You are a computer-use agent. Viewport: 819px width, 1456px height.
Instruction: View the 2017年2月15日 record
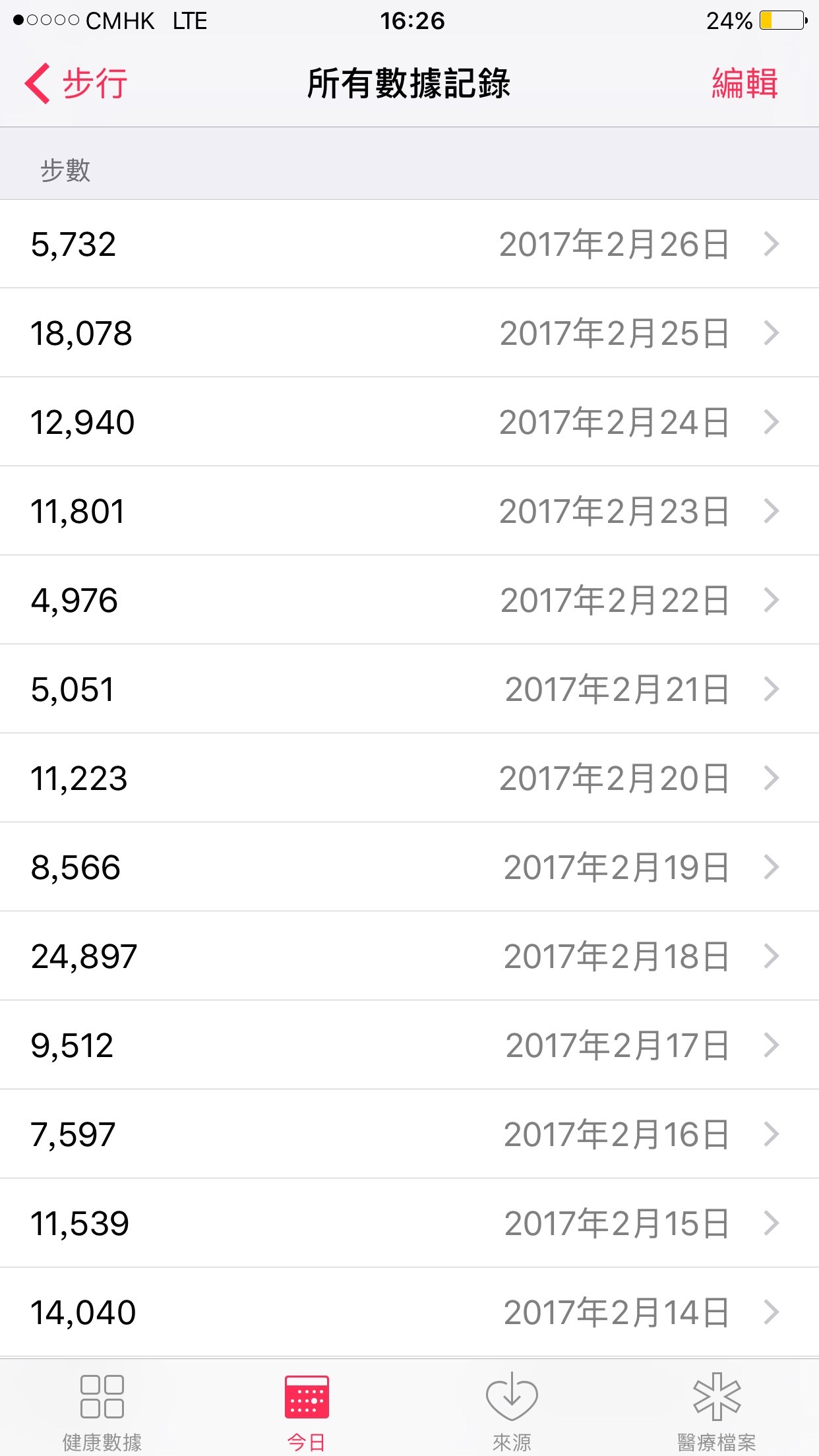(x=409, y=1223)
